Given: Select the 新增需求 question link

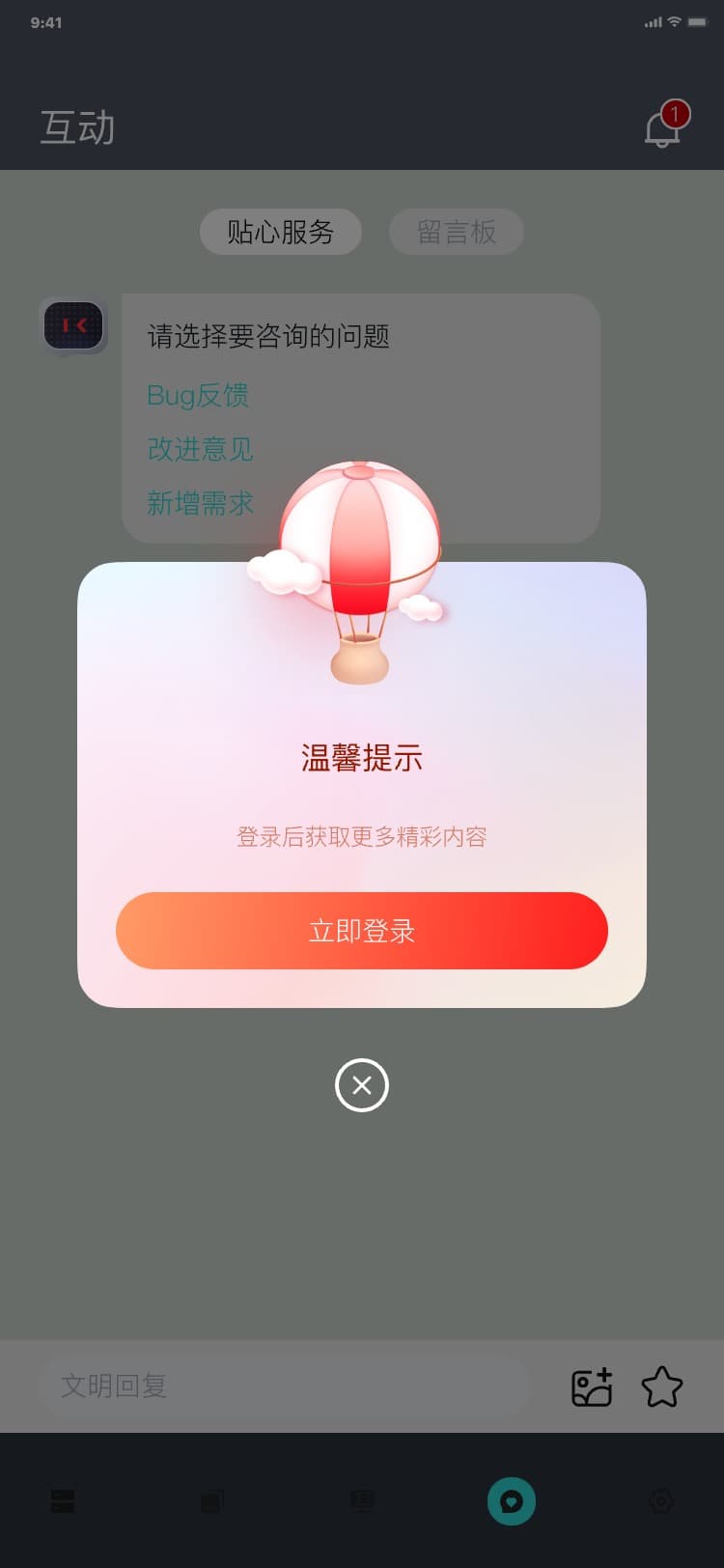Looking at the screenshot, I should pyautogui.click(x=200, y=503).
